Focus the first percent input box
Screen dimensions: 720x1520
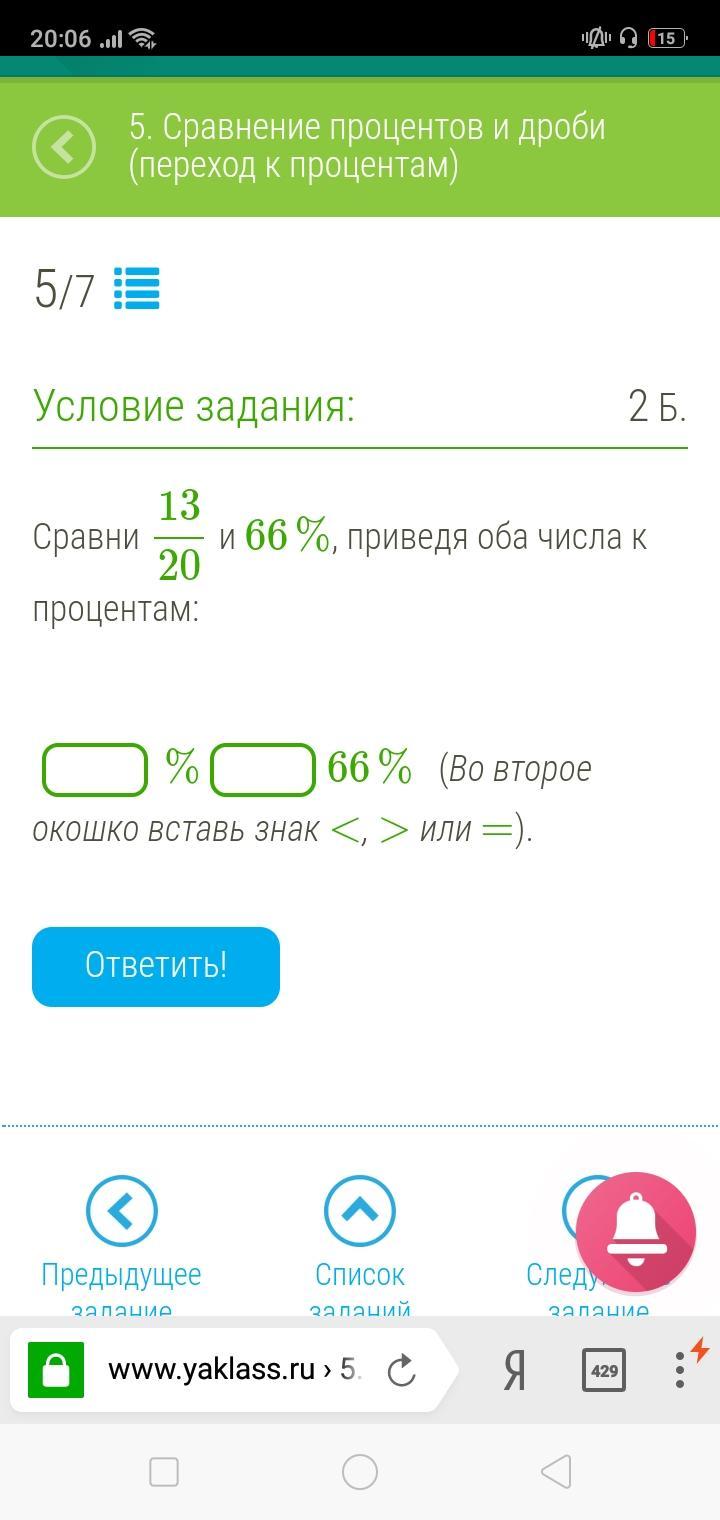(x=95, y=769)
